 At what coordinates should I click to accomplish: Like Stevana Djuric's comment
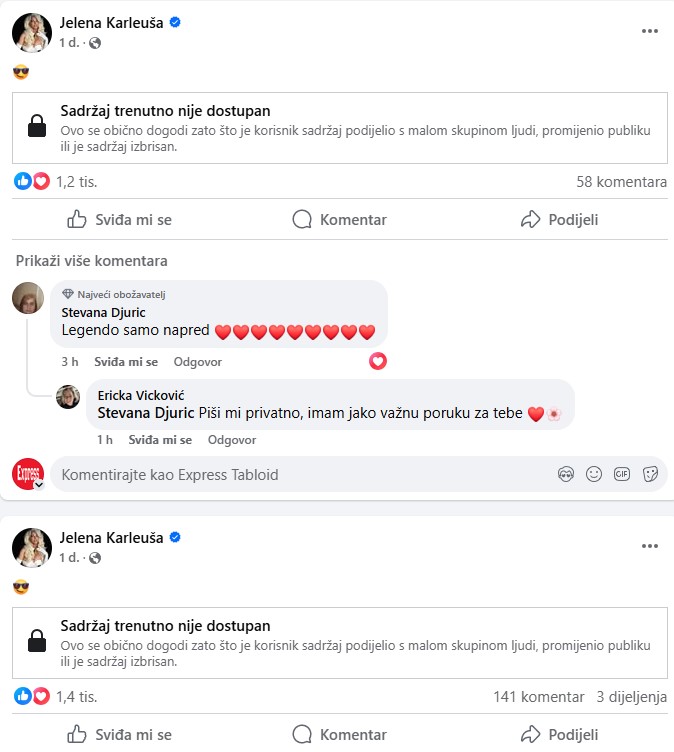pos(126,361)
